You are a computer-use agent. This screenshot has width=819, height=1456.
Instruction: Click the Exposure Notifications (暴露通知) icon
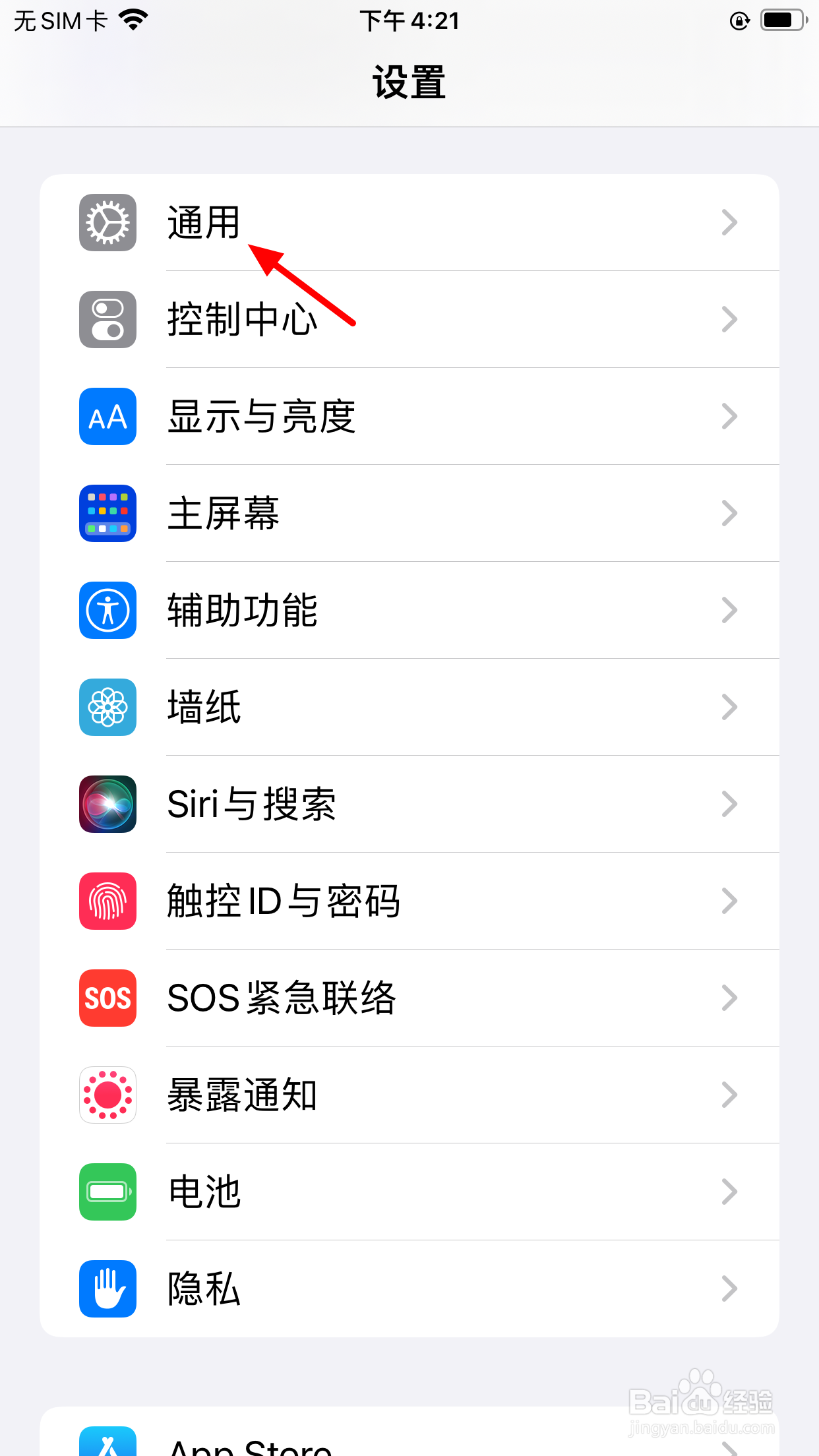pyautogui.click(x=107, y=1095)
